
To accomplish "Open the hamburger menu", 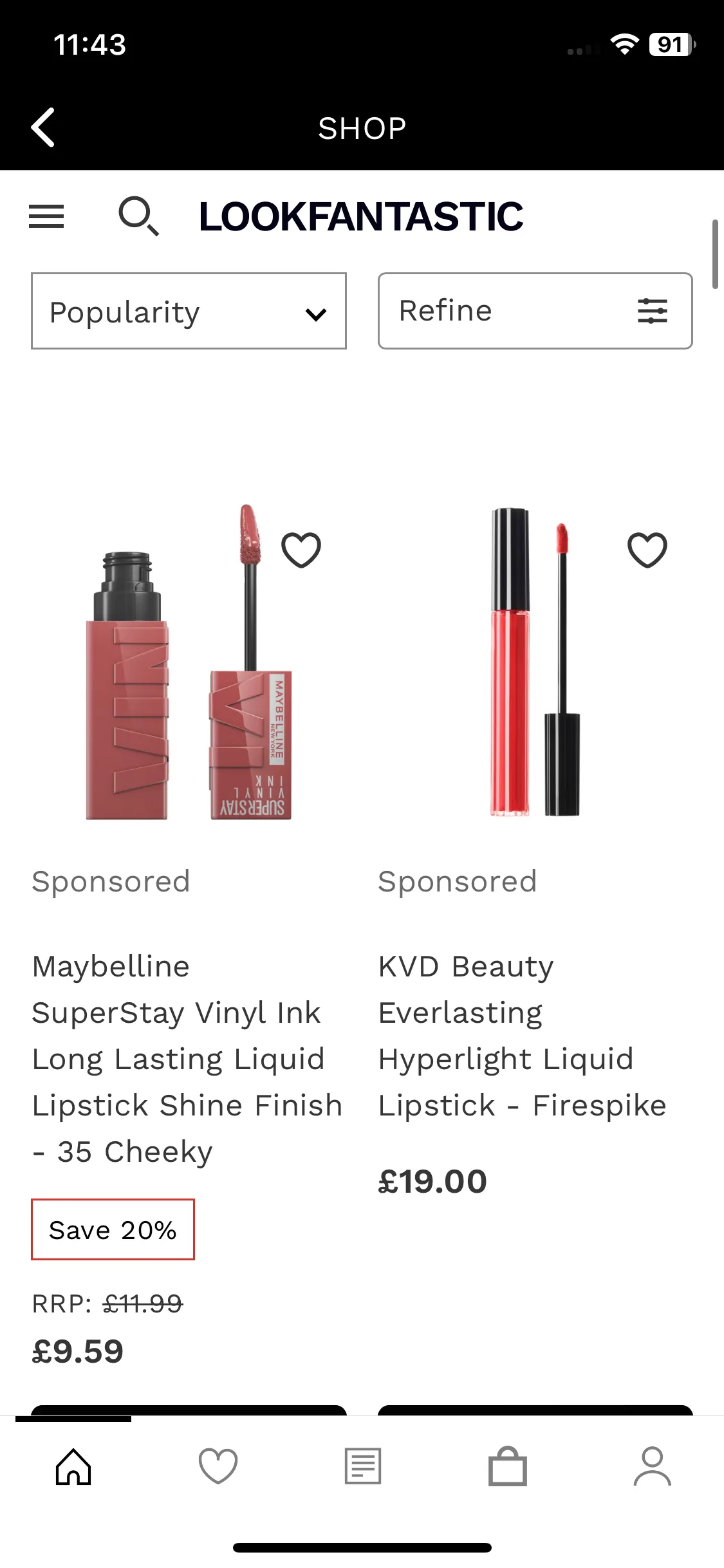I will [46, 216].
